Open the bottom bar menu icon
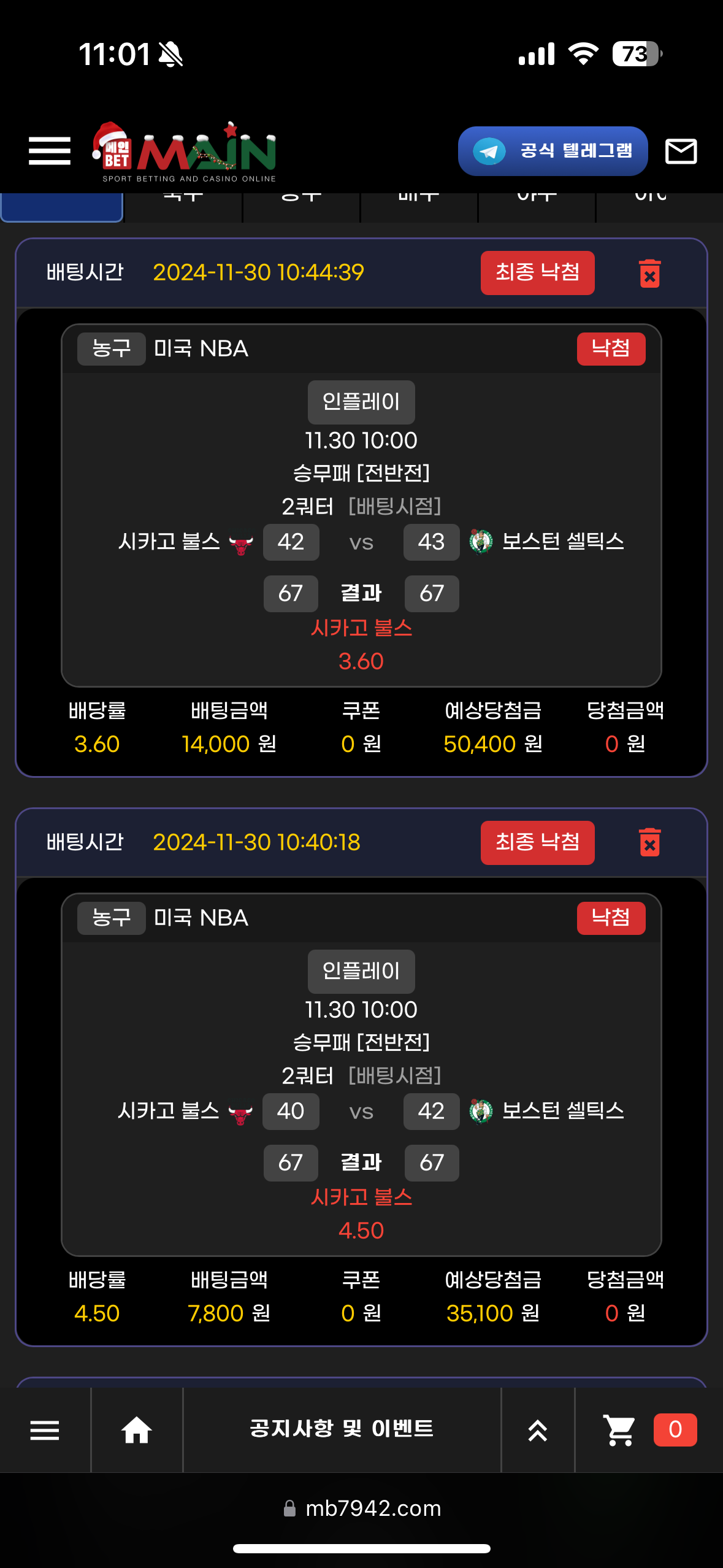Screen dimensions: 723x1568 click(x=45, y=1430)
